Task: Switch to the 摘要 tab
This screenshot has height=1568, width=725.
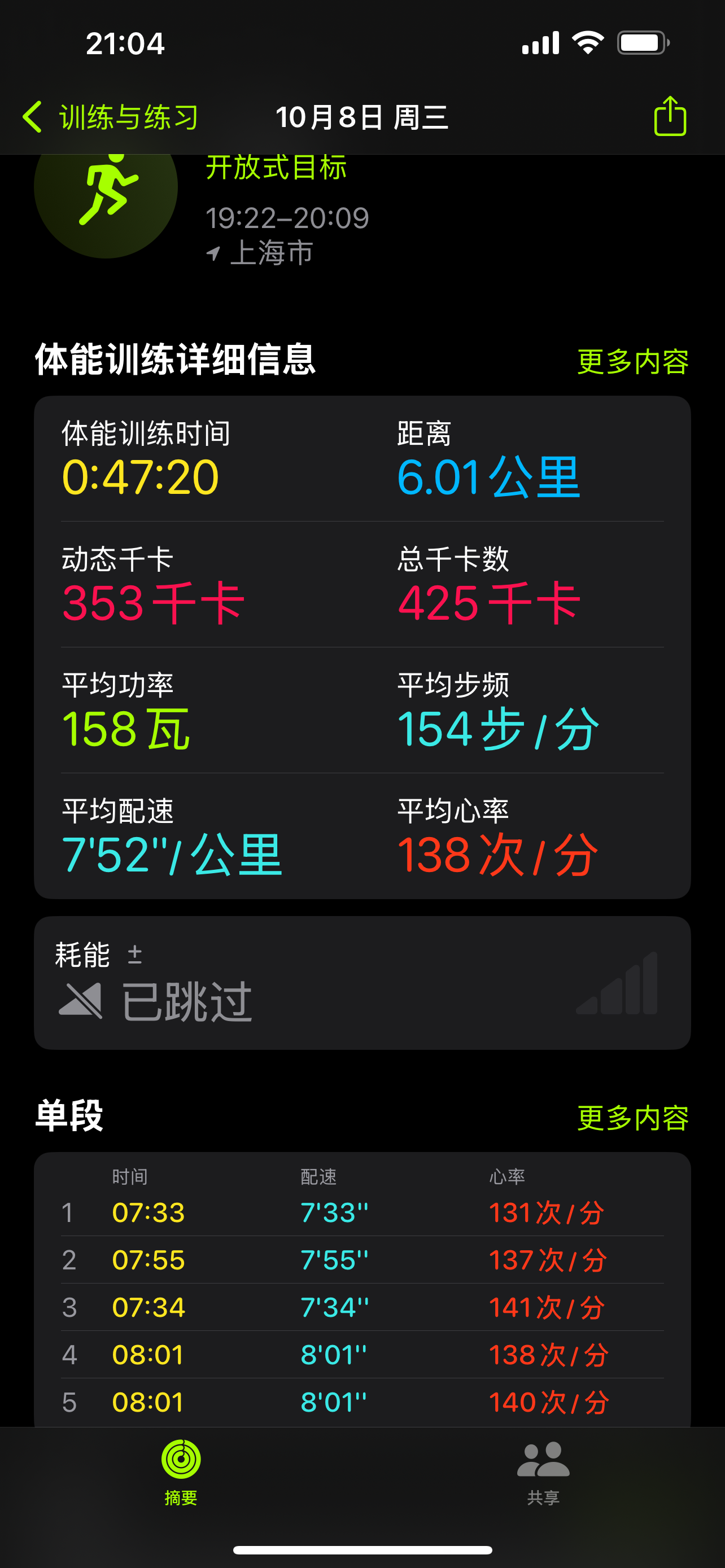Action: (x=181, y=1473)
